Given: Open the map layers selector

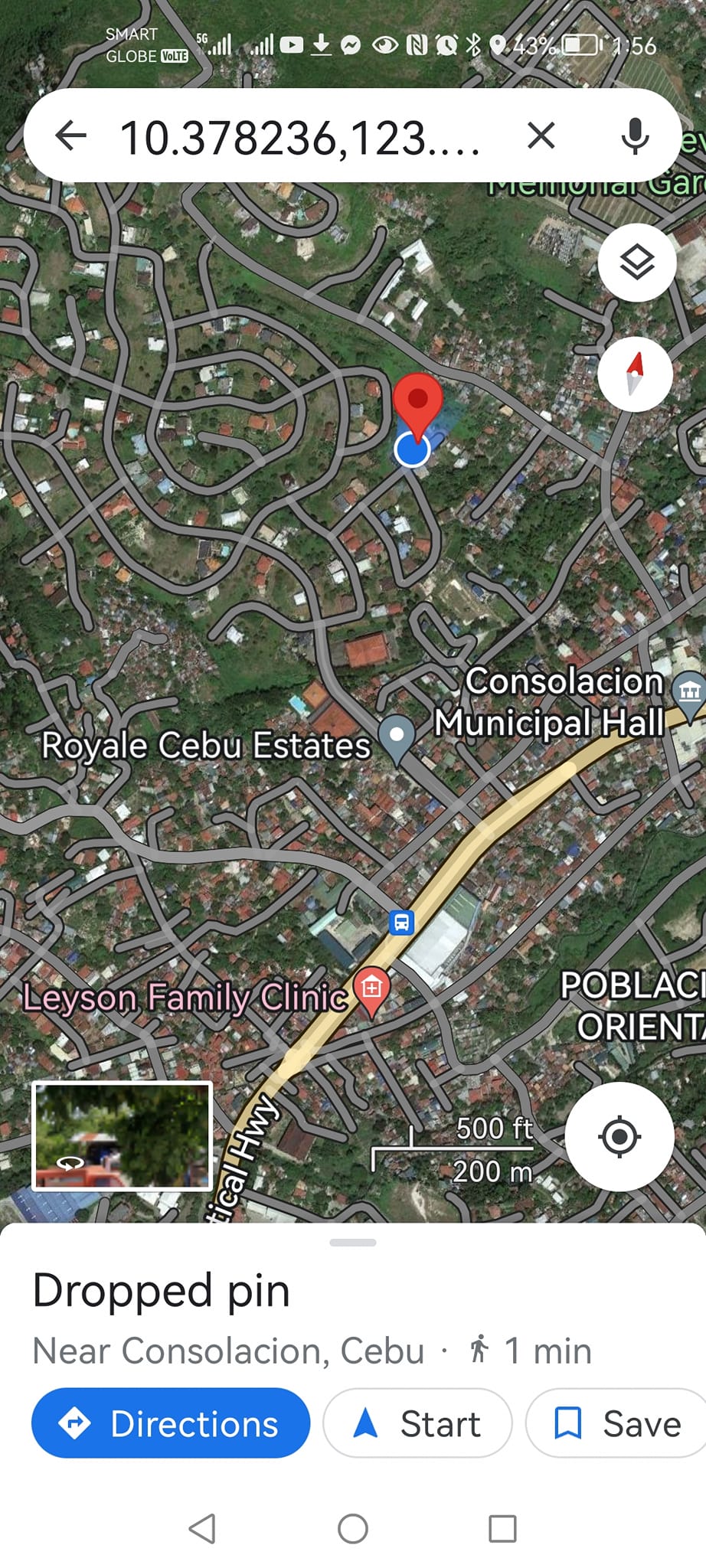Looking at the screenshot, I should pos(636,263).
